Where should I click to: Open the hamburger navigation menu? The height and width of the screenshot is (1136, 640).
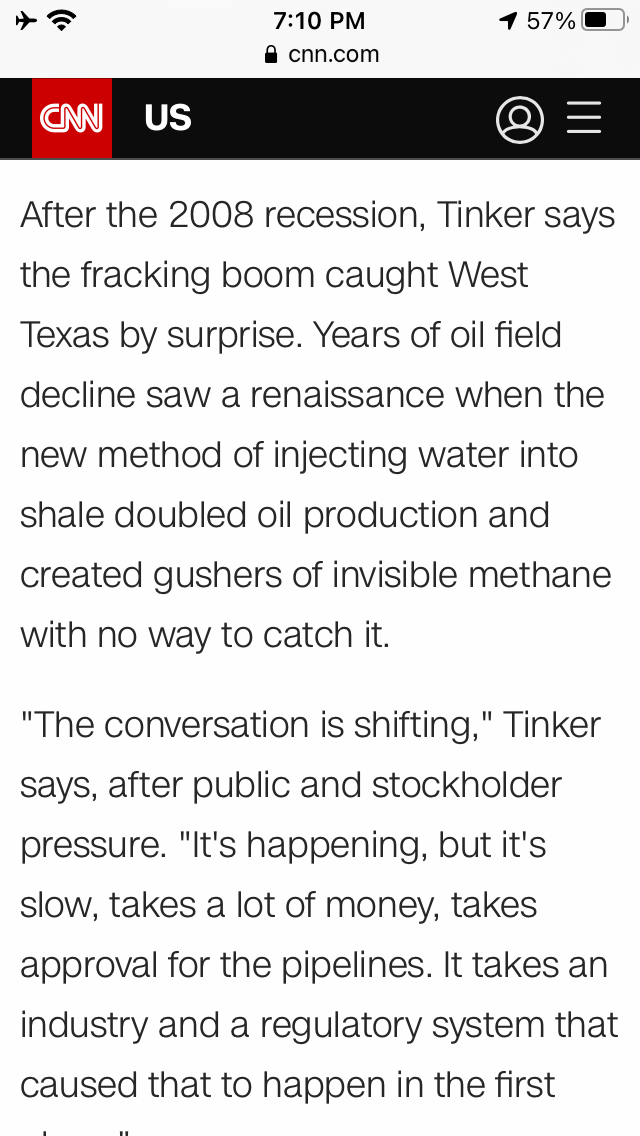tap(584, 118)
